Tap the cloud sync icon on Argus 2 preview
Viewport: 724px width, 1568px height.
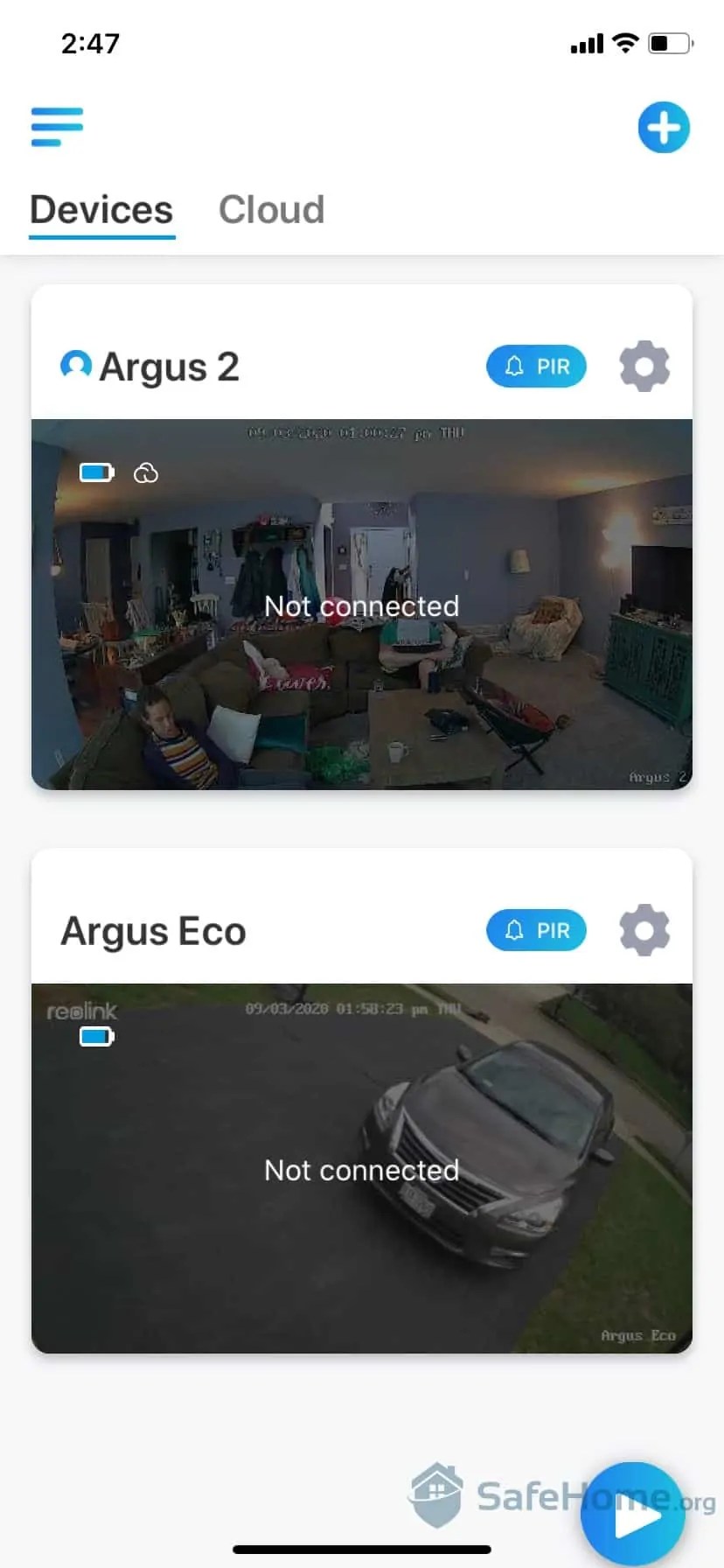[x=146, y=472]
